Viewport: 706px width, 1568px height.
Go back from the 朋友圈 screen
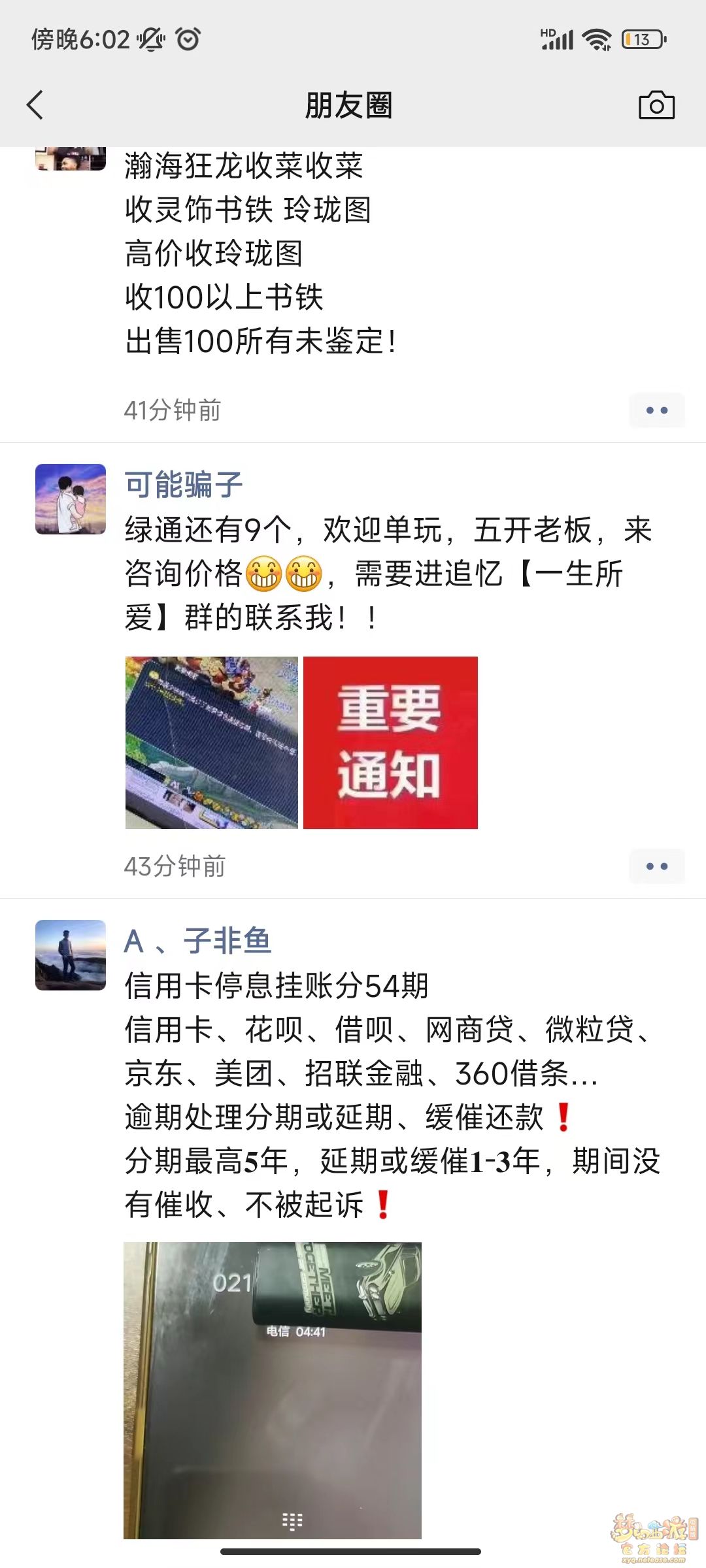click(35, 105)
